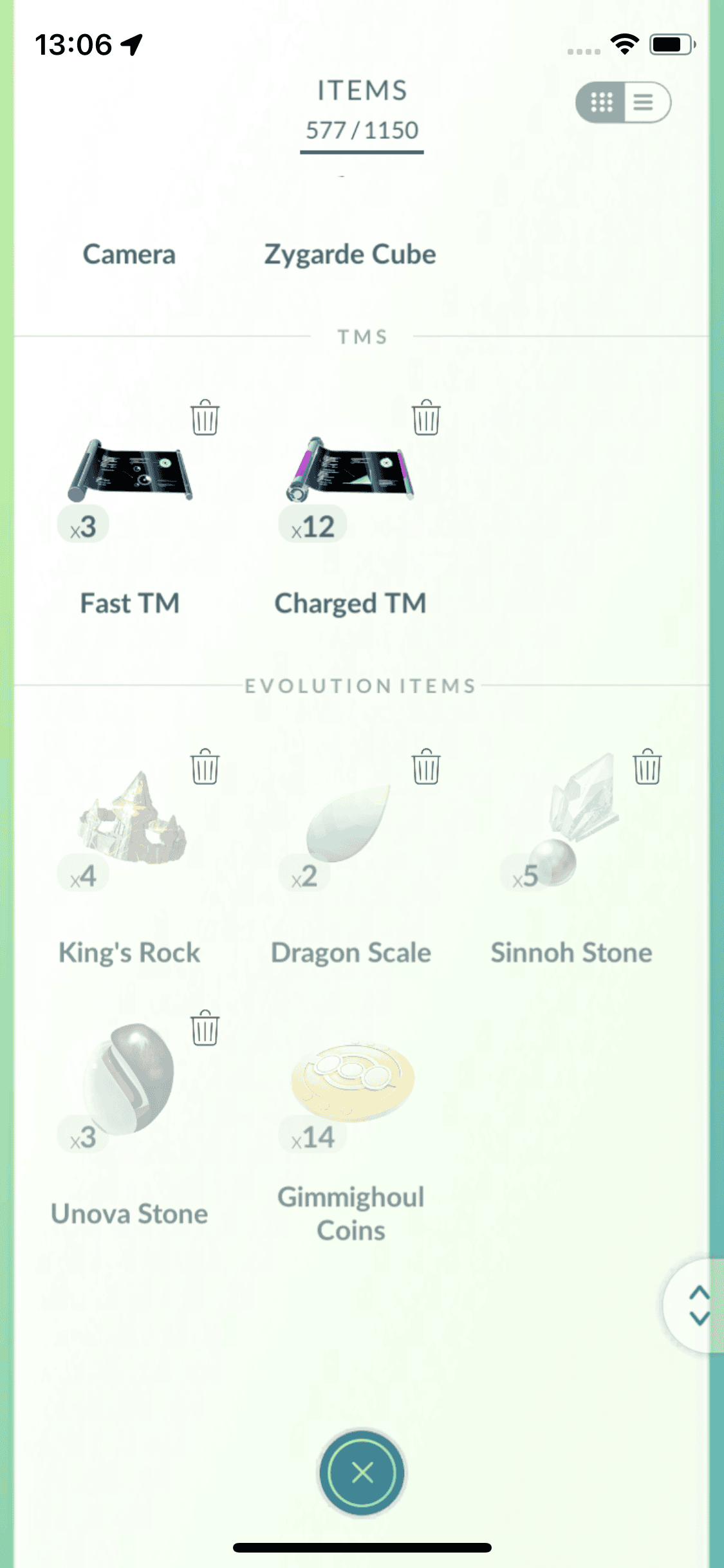Select the King's Rock item
The width and height of the screenshot is (724, 1568).
click(132, 821)
